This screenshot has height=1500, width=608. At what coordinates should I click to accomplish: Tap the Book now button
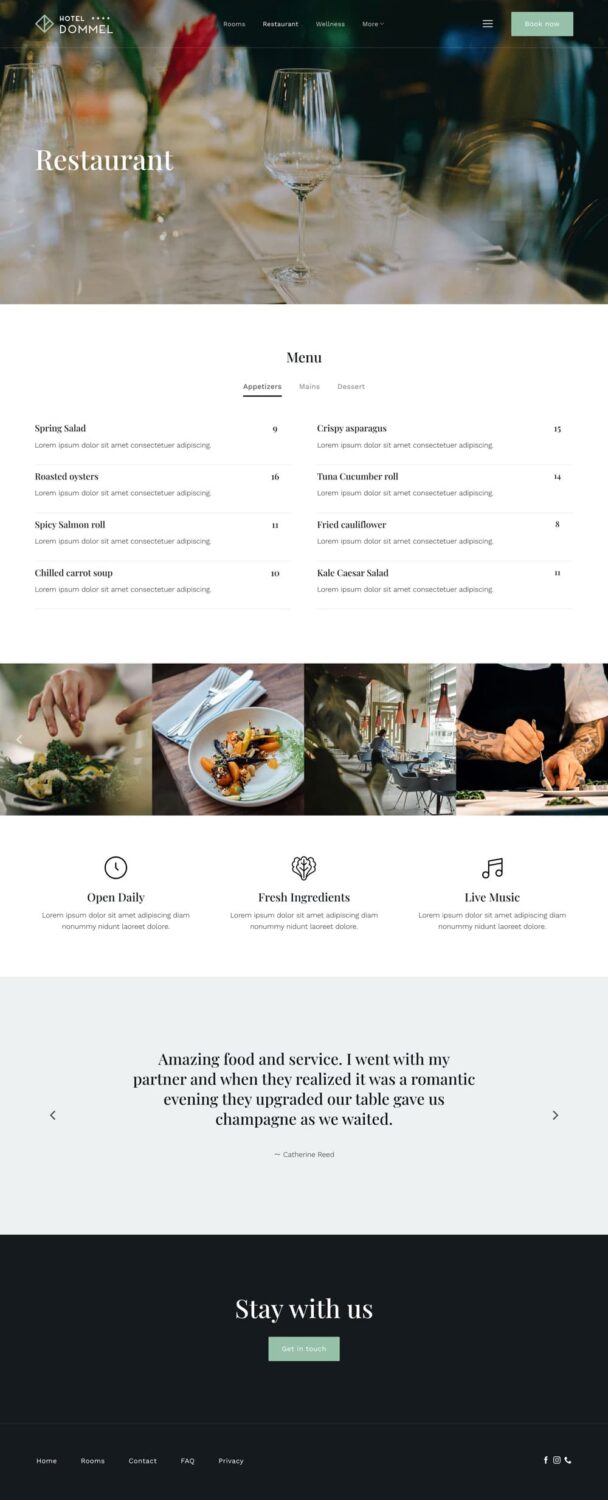[541, 24]
